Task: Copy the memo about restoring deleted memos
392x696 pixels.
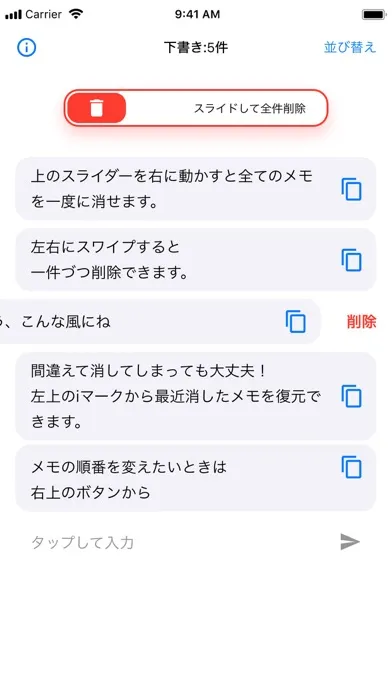Action: [352, 396]
